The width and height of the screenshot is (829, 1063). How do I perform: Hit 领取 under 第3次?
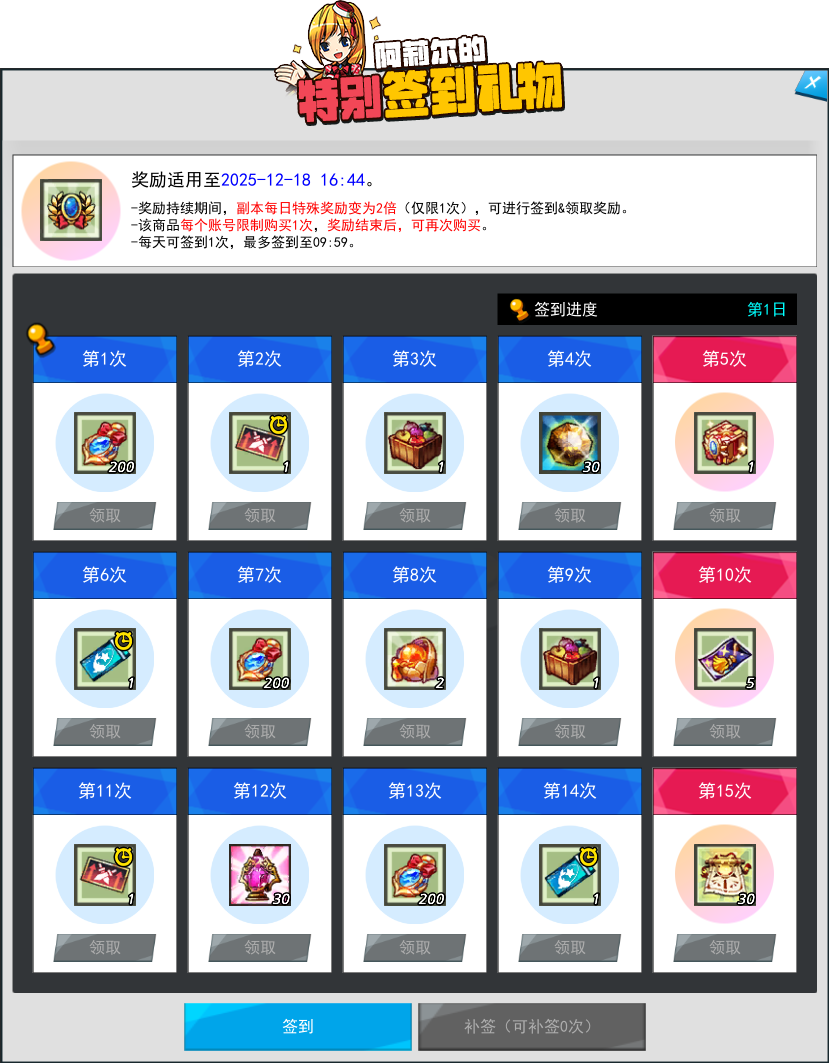pos(415,516)
